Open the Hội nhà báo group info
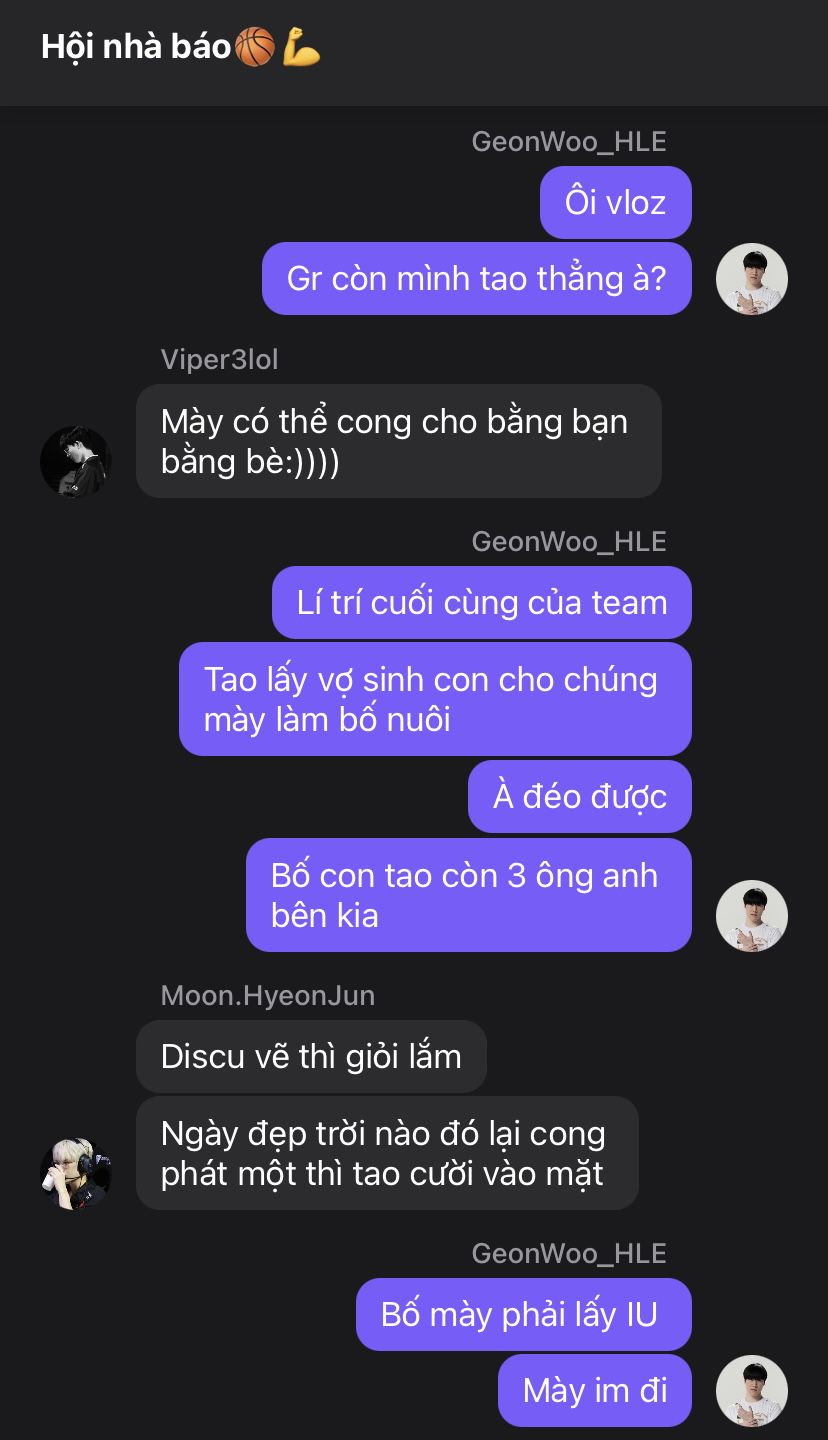The height and width of the screenshot is (1440, 828). coord(181,47)
